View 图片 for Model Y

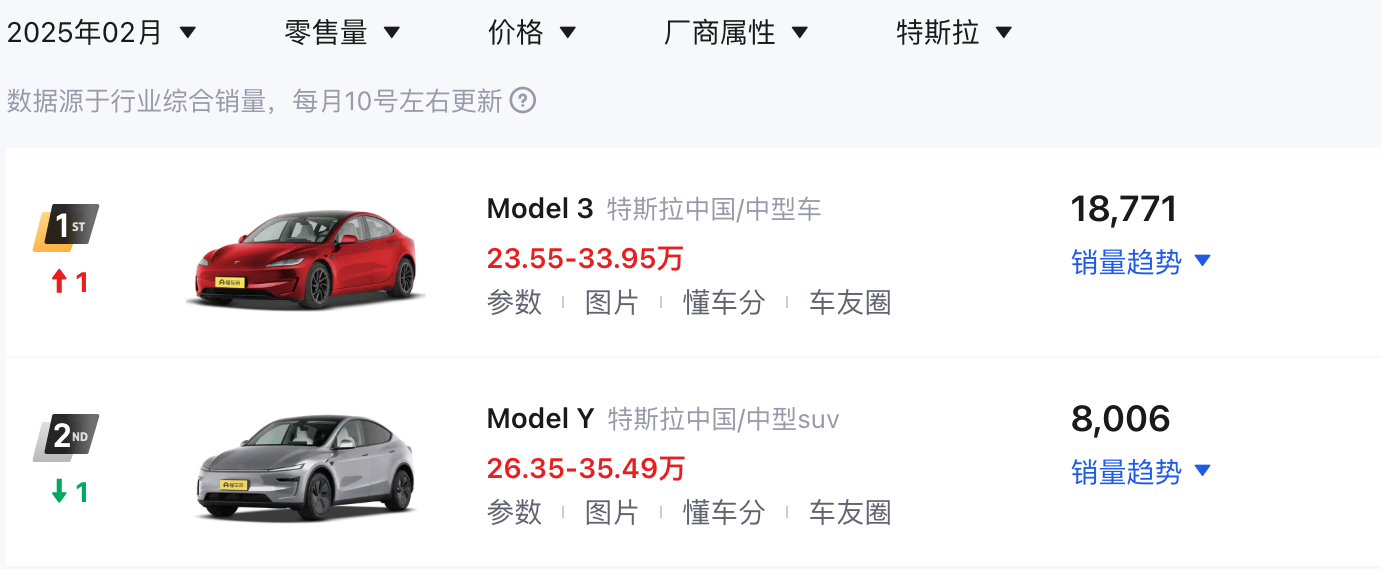point(611,513)
